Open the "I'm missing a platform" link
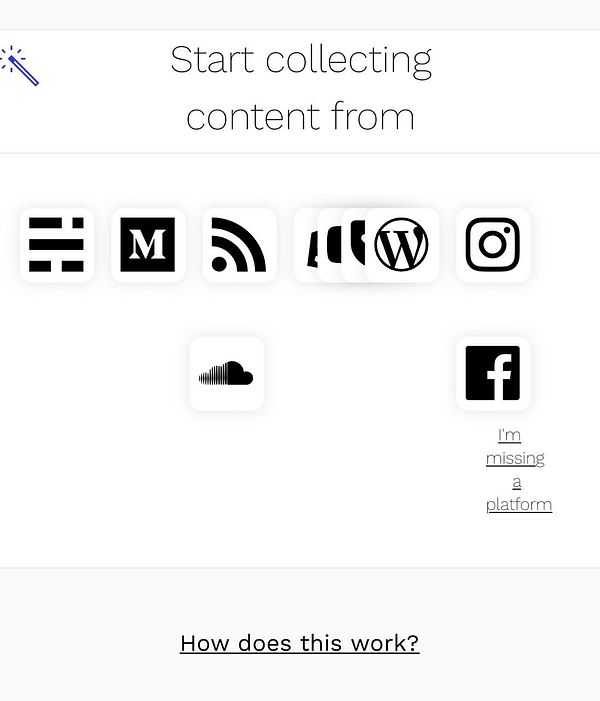Image resolution: width=600 pixels, height=701 pixels. 517,469
